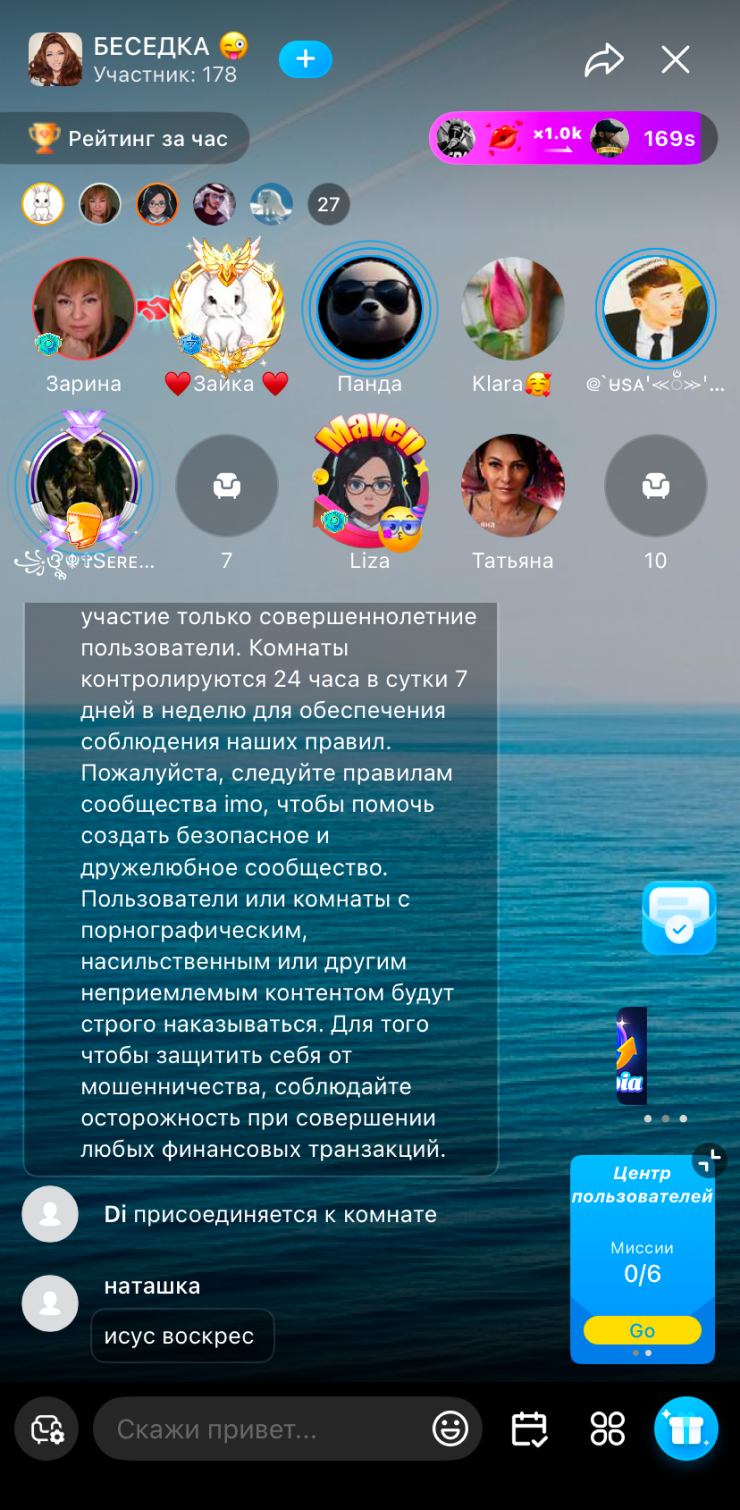Open Панда's seat profile
The width and height of the screenshot is (740, 1510).
(x=370, y=309)
